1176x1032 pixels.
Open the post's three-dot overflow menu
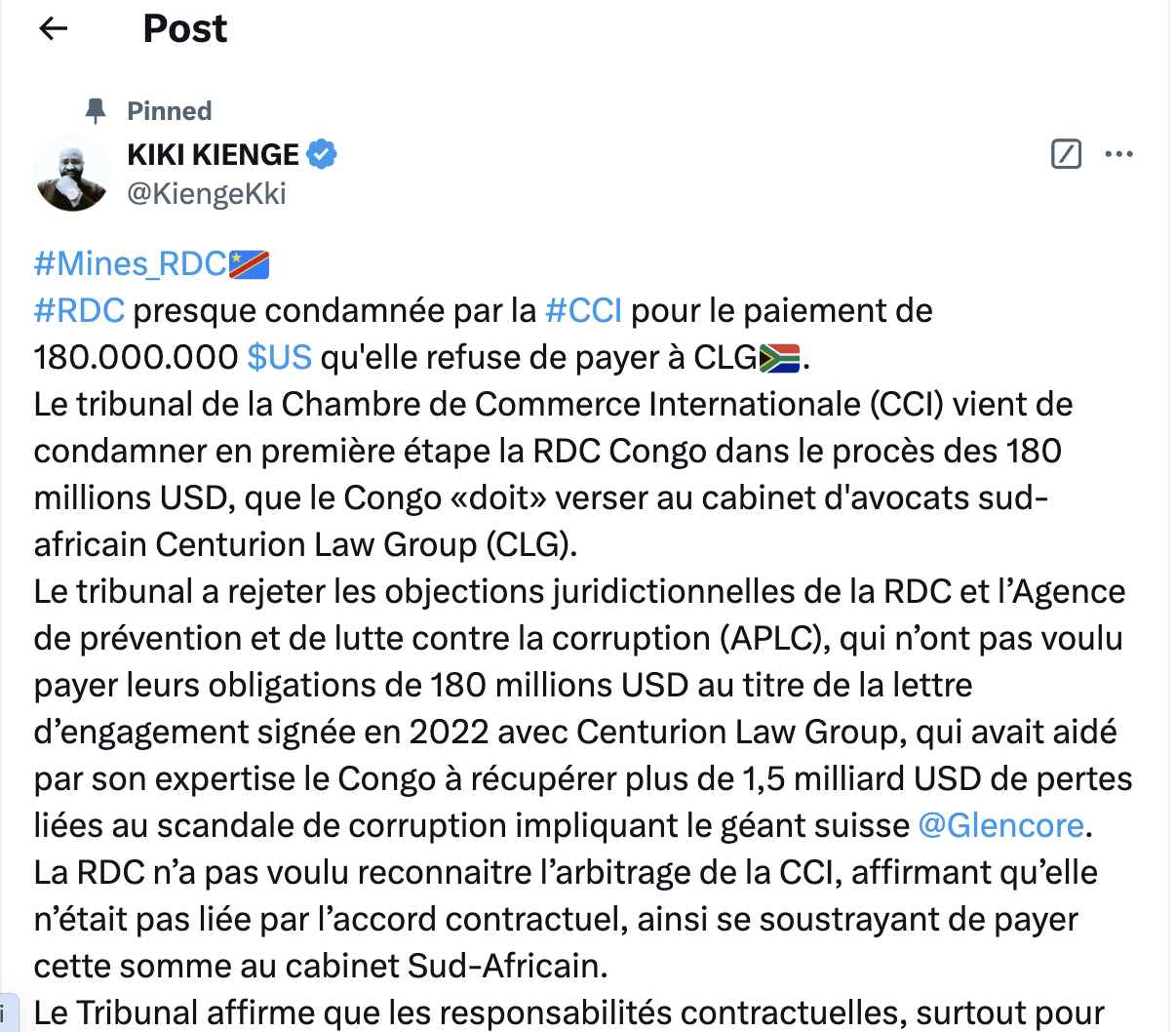pos(1118,154)
